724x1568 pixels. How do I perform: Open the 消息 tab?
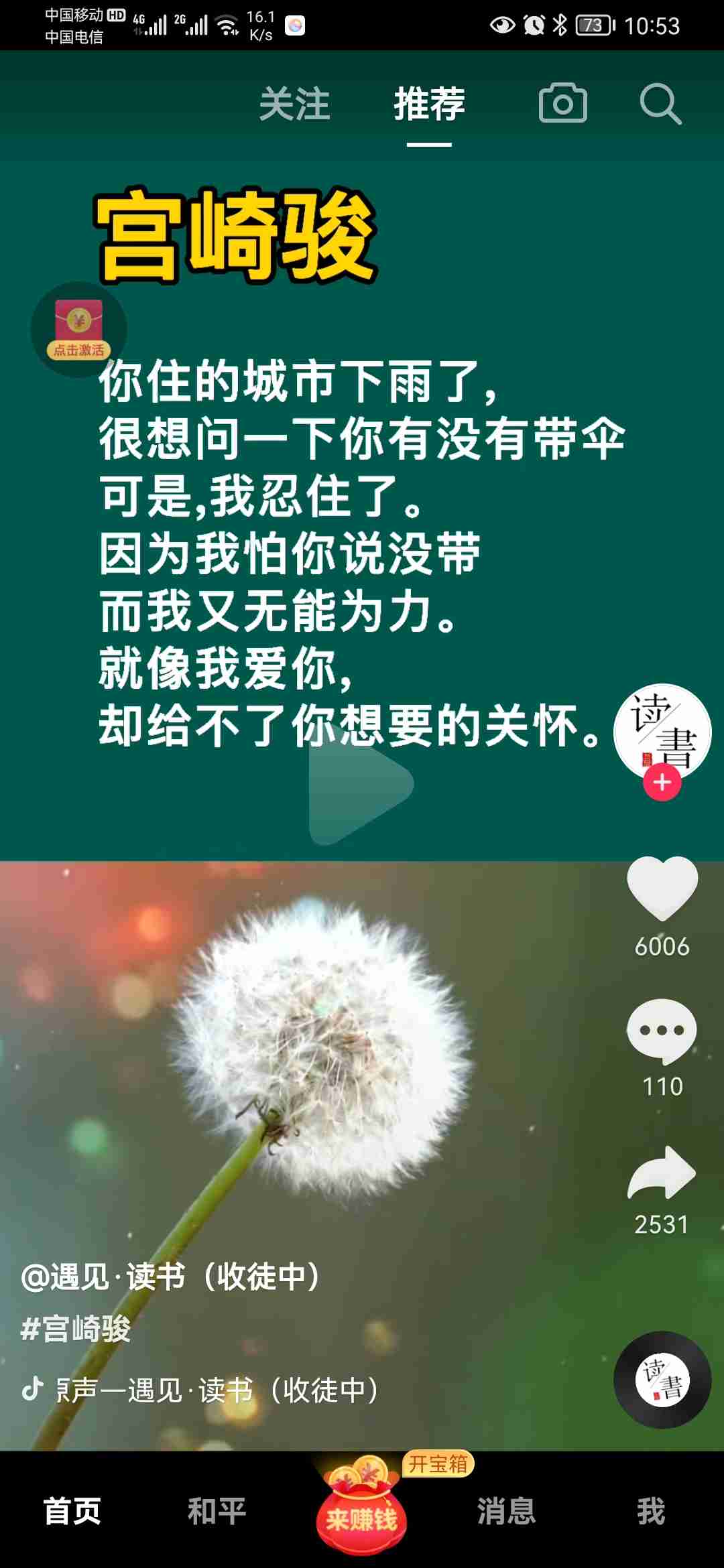click(506, 1511)
